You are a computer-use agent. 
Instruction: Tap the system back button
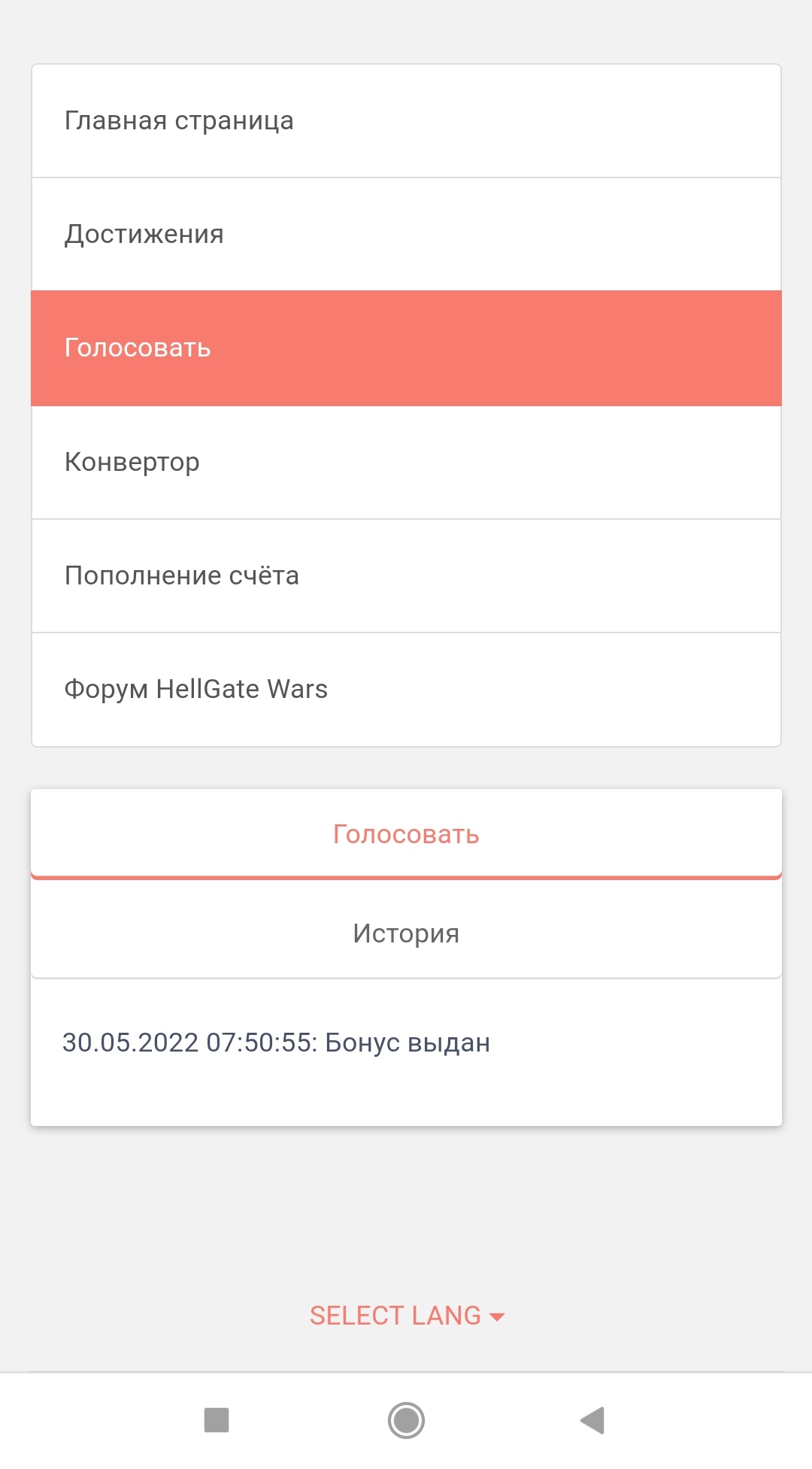point(592,1420)
